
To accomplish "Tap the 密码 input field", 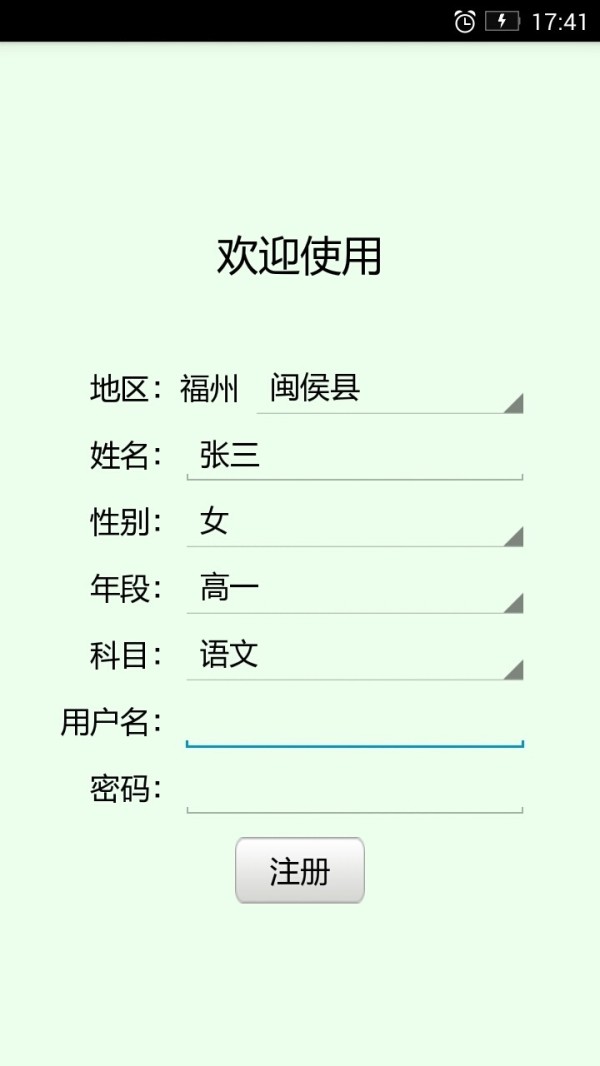I will pos(355,789).
